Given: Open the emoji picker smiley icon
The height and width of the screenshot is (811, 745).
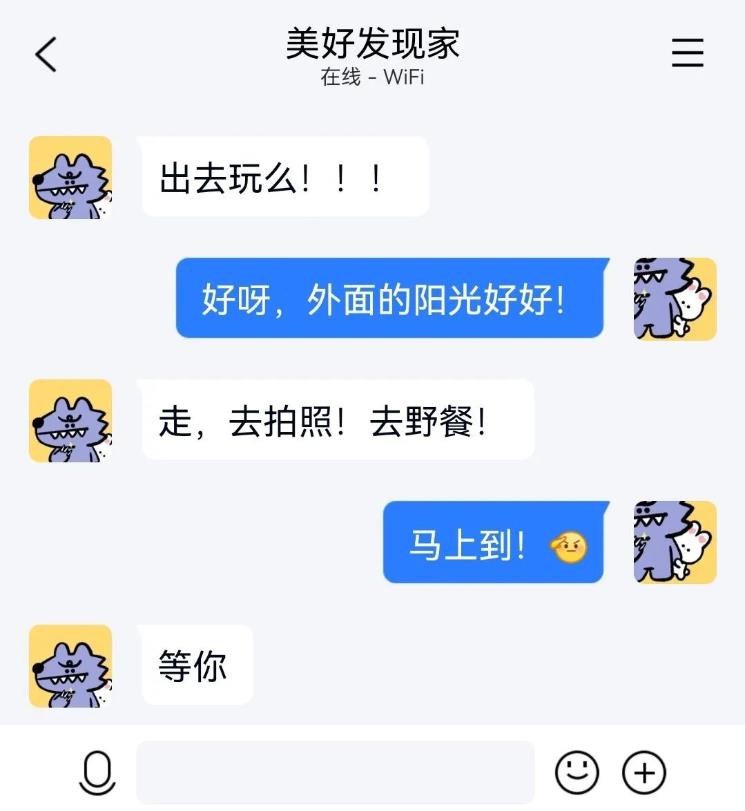Looking at the screenshot, I should (577, 772).
